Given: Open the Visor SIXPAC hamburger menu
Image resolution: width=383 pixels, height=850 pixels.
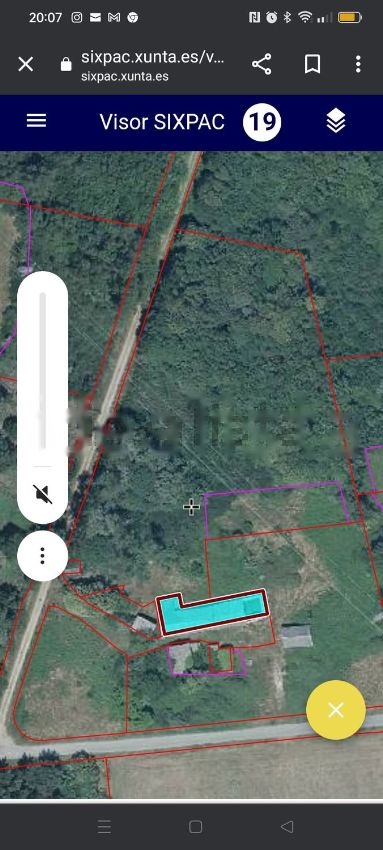Looking at the screenshot, I should pyautogui.click(x=36, y=121).
